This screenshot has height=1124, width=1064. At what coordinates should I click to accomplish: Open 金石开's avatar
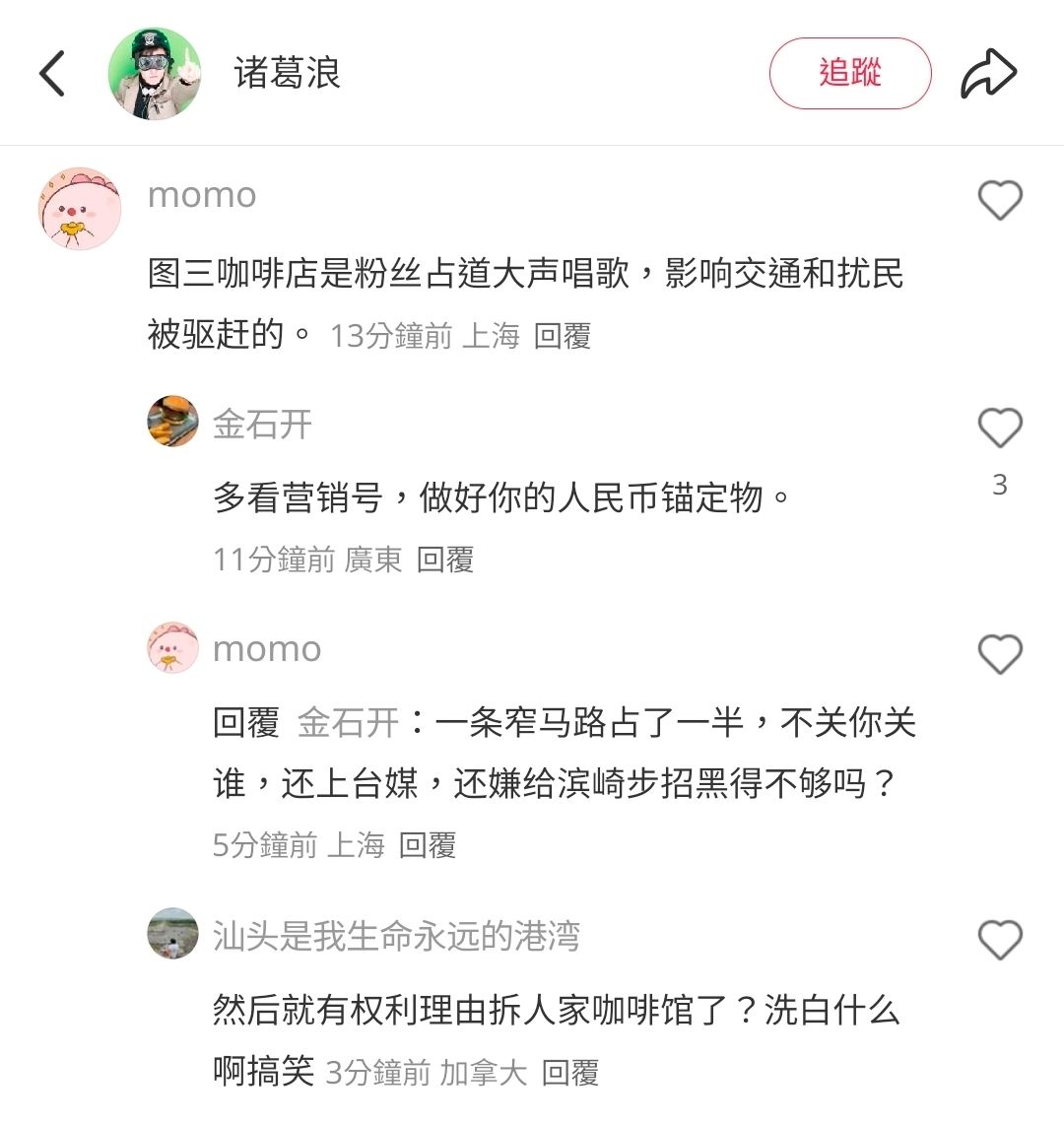(173, 422)
